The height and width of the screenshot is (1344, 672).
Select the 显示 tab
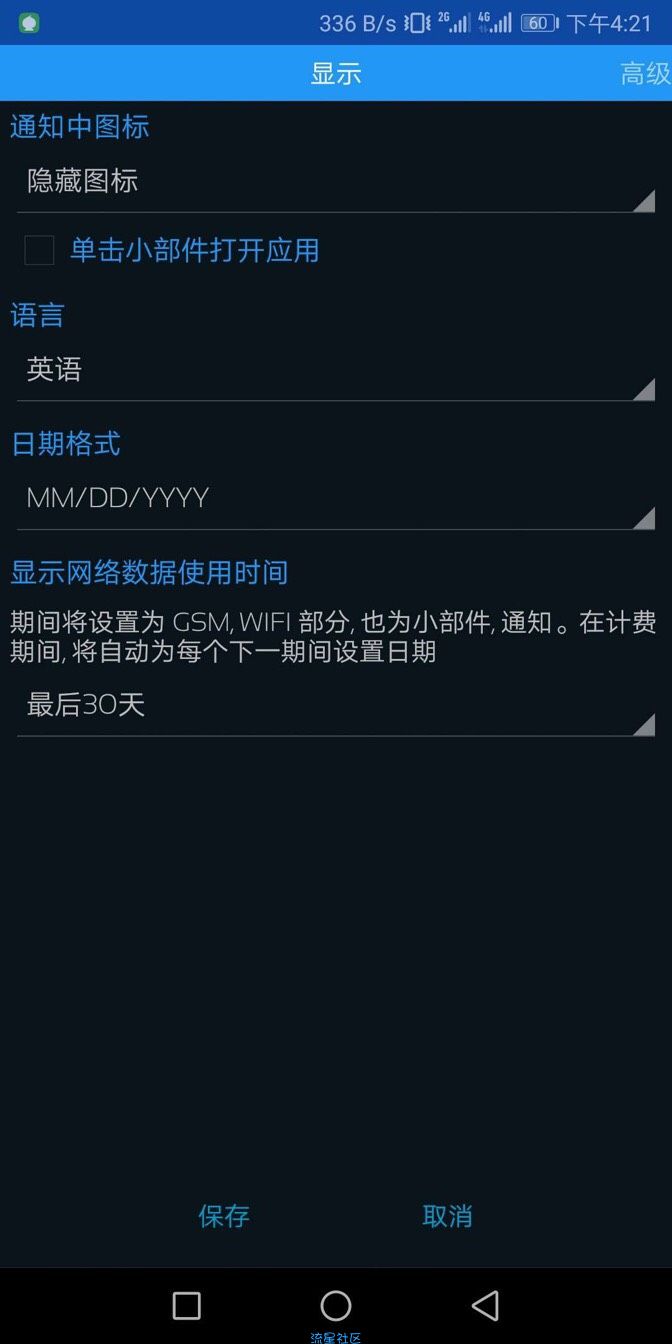point(336,74)
